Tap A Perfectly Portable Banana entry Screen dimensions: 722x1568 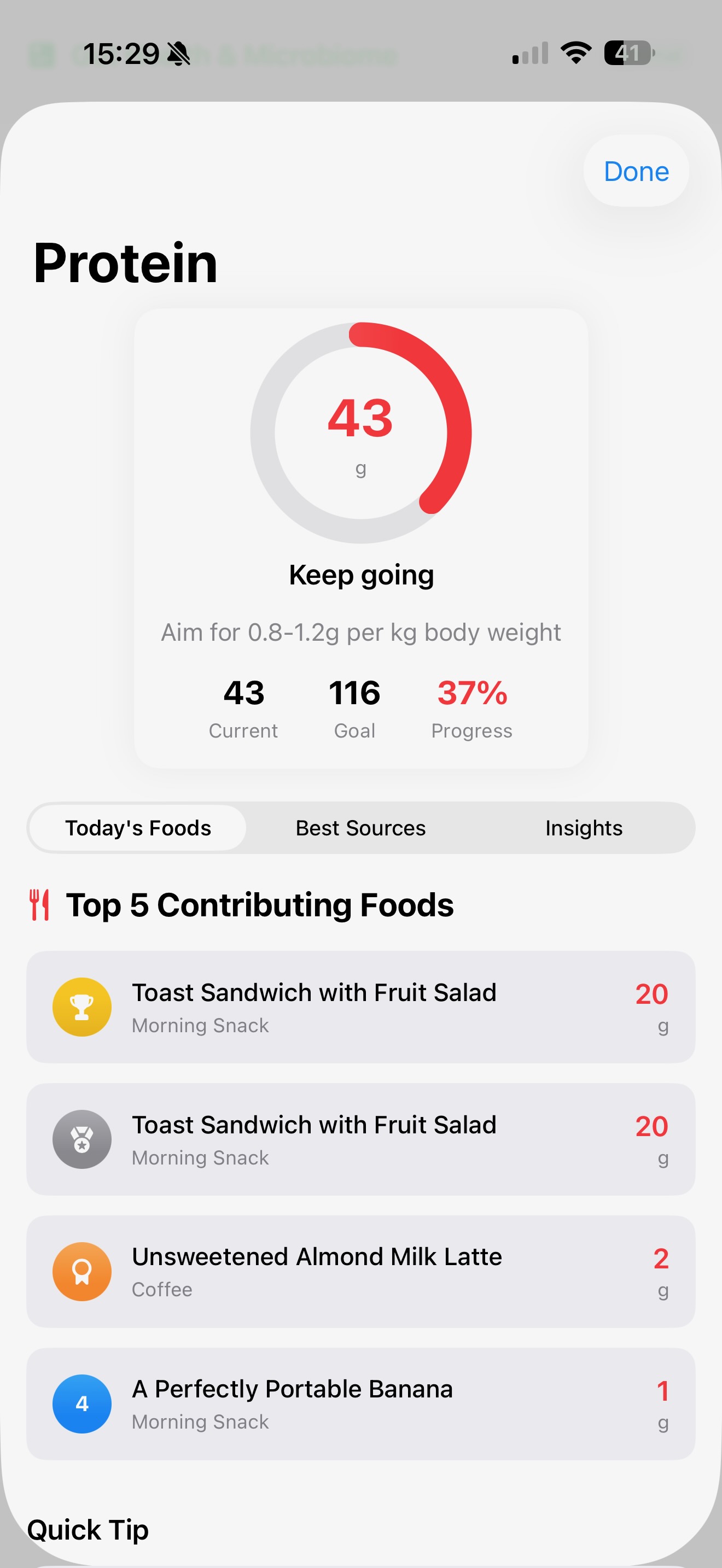(x=361, y=1403)
